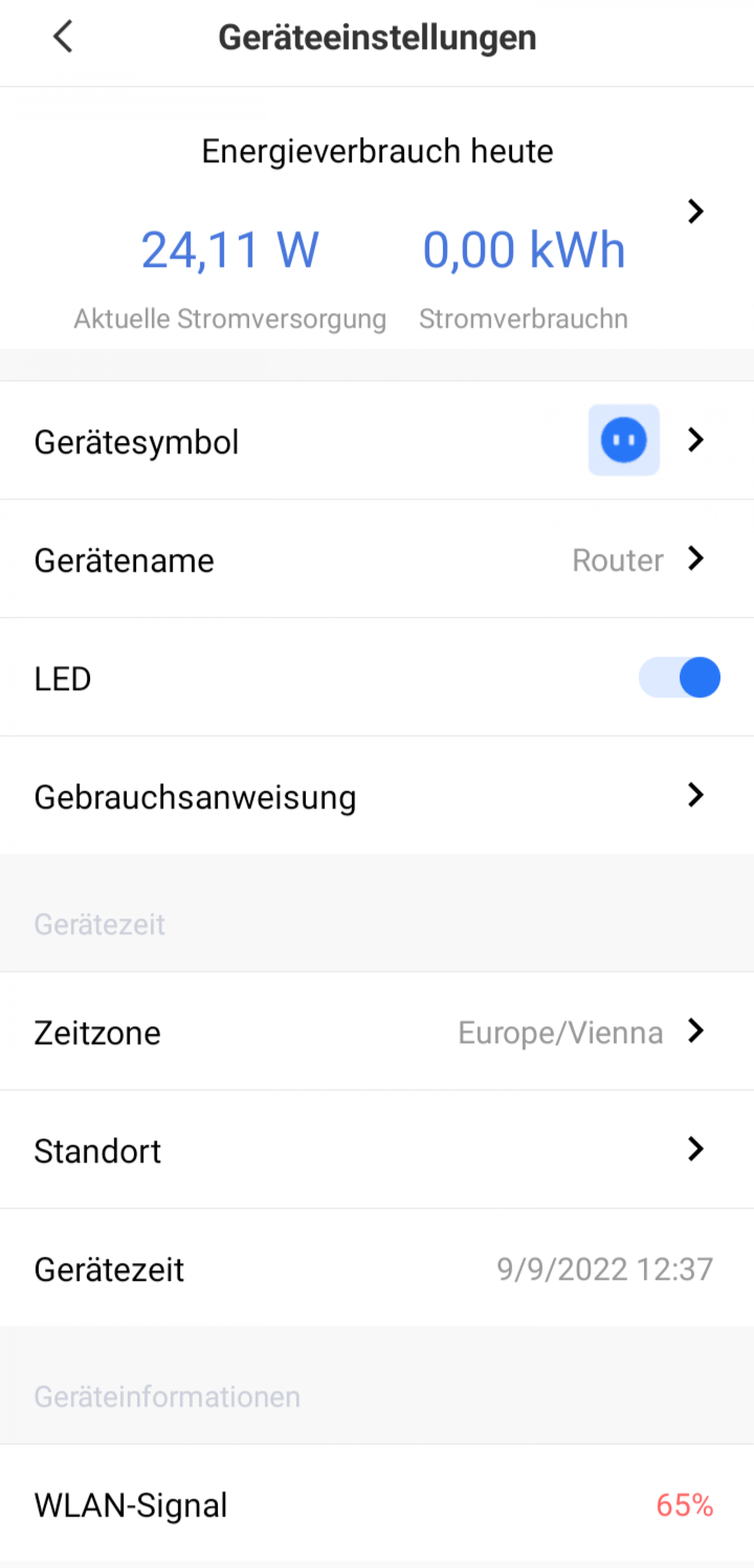
Task: Turn off the LED switch
Action: 679,678
